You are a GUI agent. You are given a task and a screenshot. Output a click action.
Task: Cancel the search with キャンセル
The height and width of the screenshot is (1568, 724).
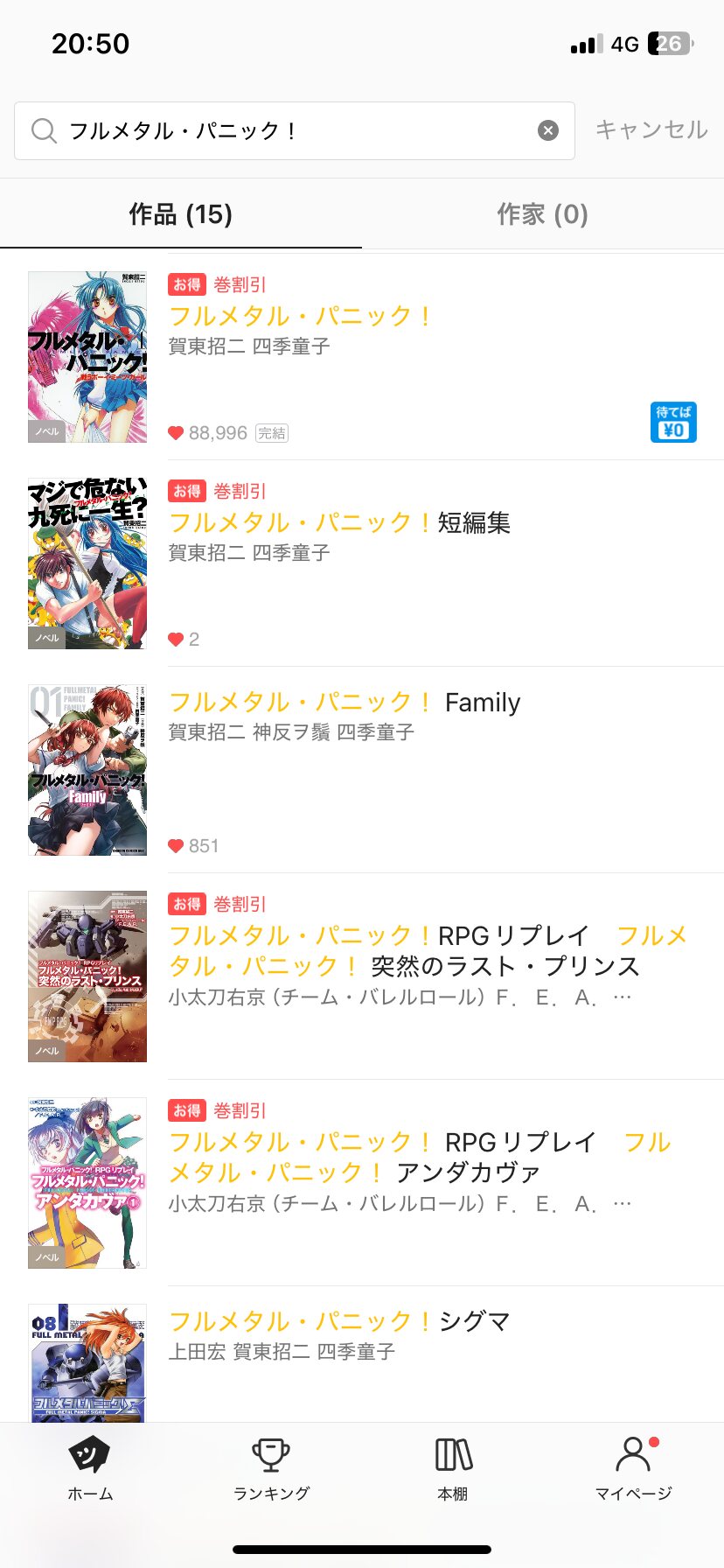click(x=651, y=129)
